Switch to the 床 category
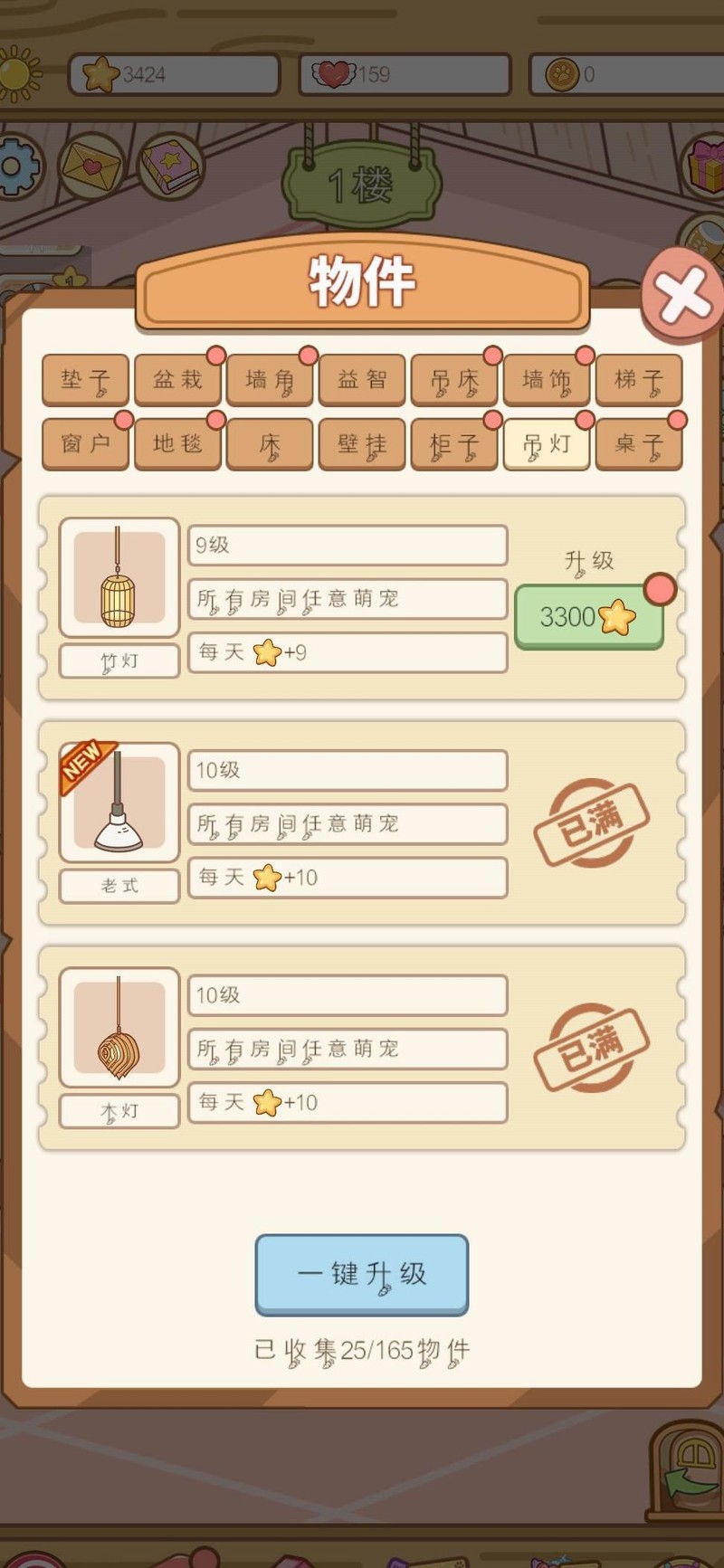The width and height of the screenshot is (724, 1568). click(x=270, y=443)
